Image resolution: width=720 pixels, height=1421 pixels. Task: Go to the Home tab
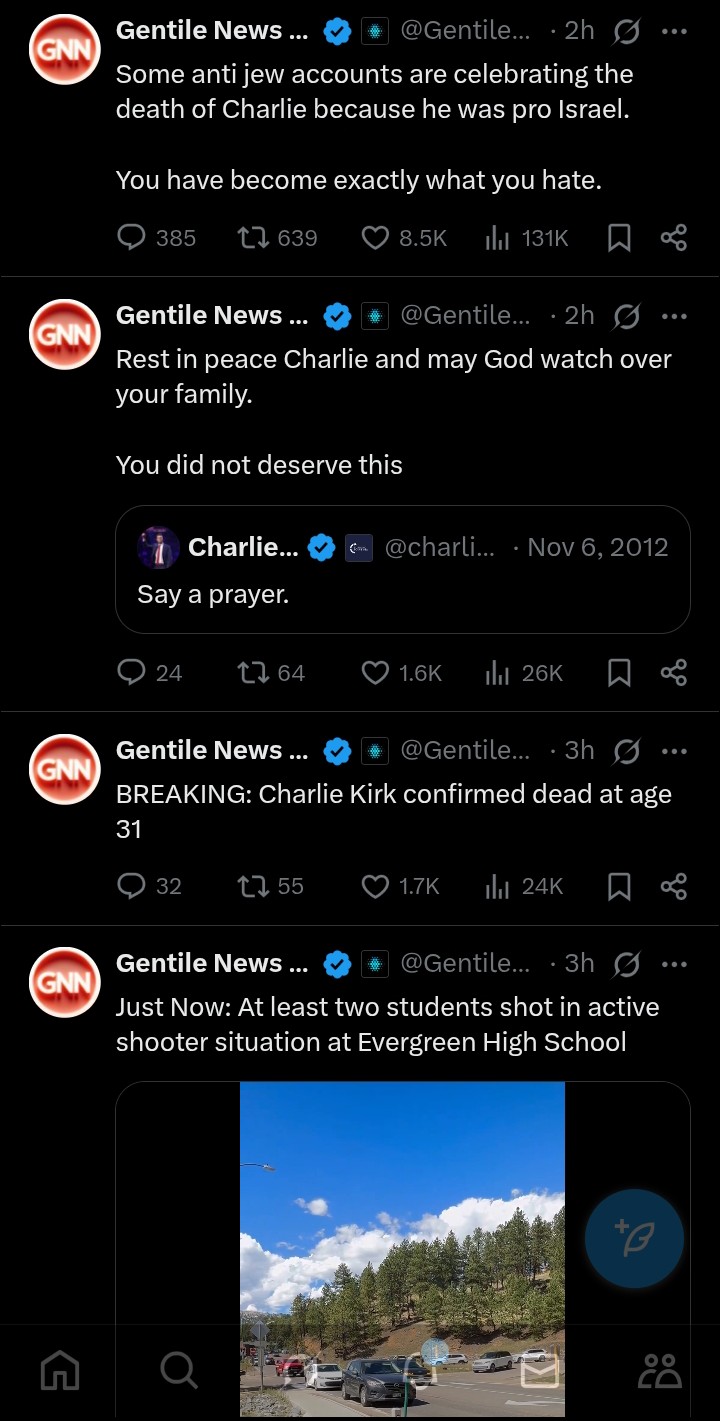[59, 1370]
